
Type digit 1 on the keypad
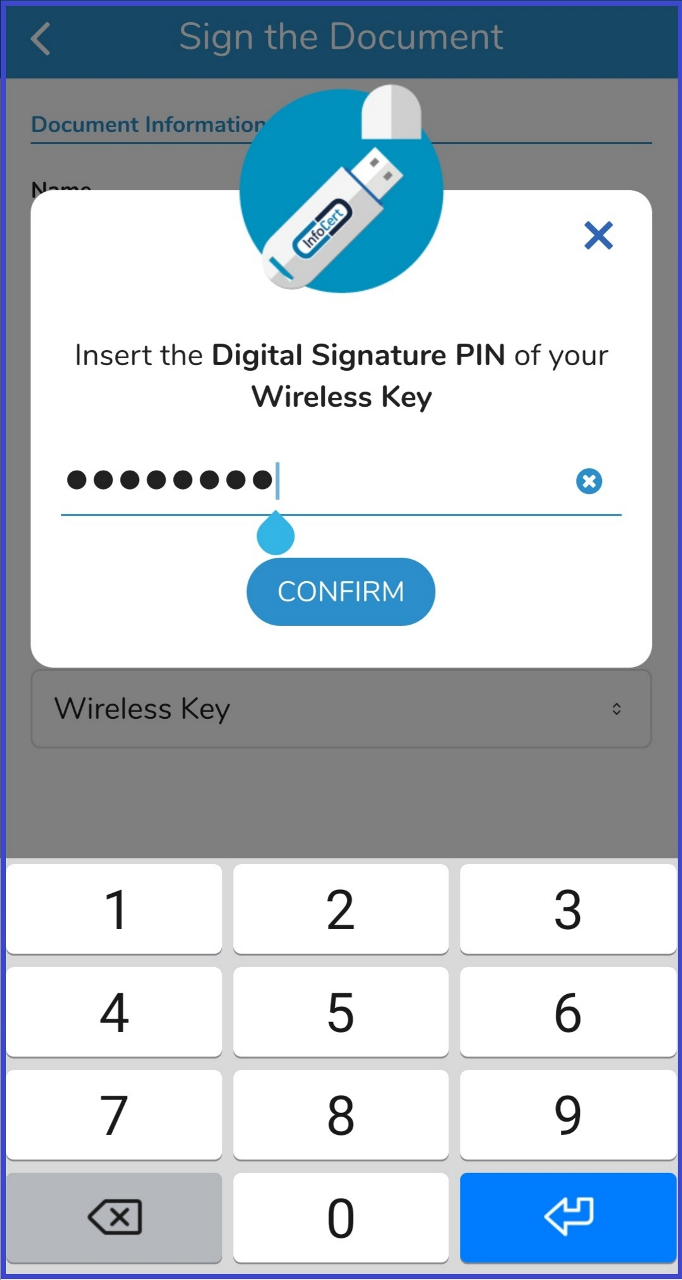[x=115, y=909]
